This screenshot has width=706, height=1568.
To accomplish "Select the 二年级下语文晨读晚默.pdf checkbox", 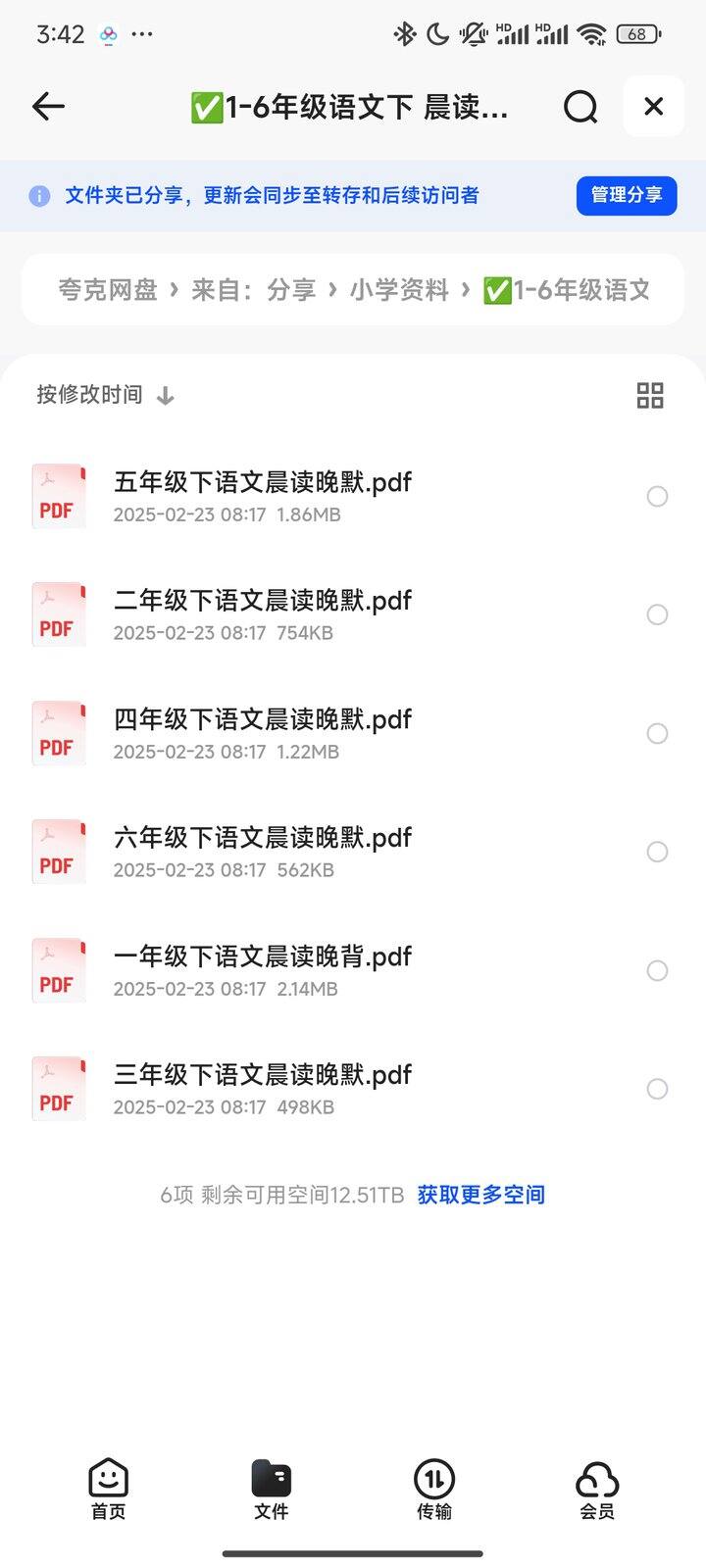I will point(657,614).
